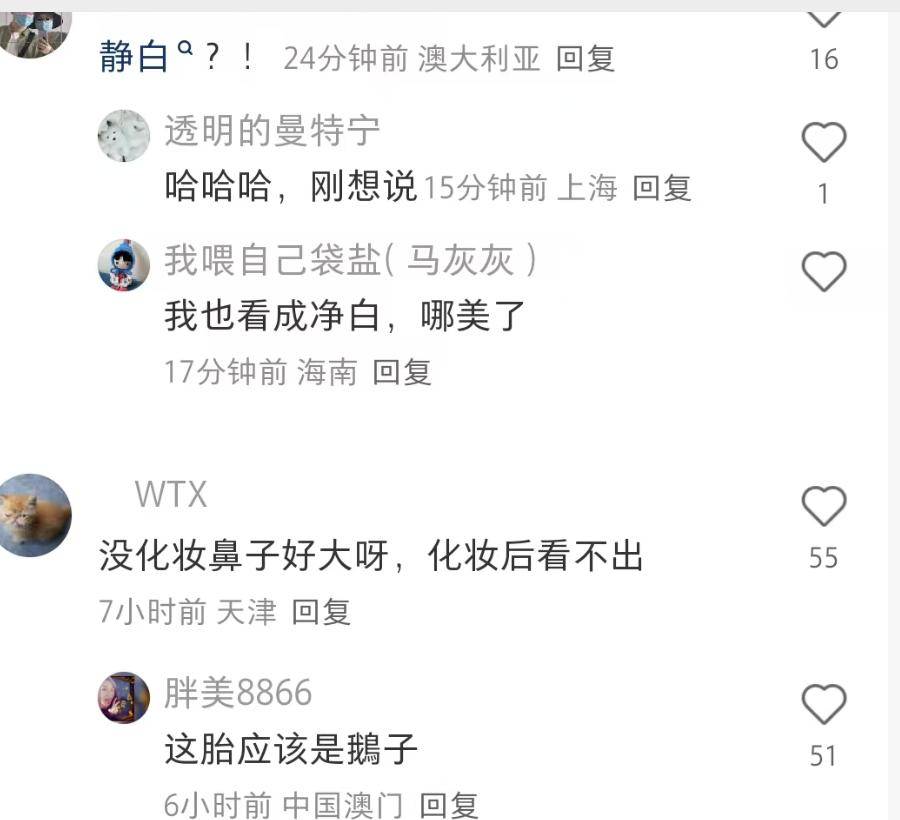The image size is (900, 820).
Task: Like 胖美8866's comment
Action: click(x=824, y=705)
